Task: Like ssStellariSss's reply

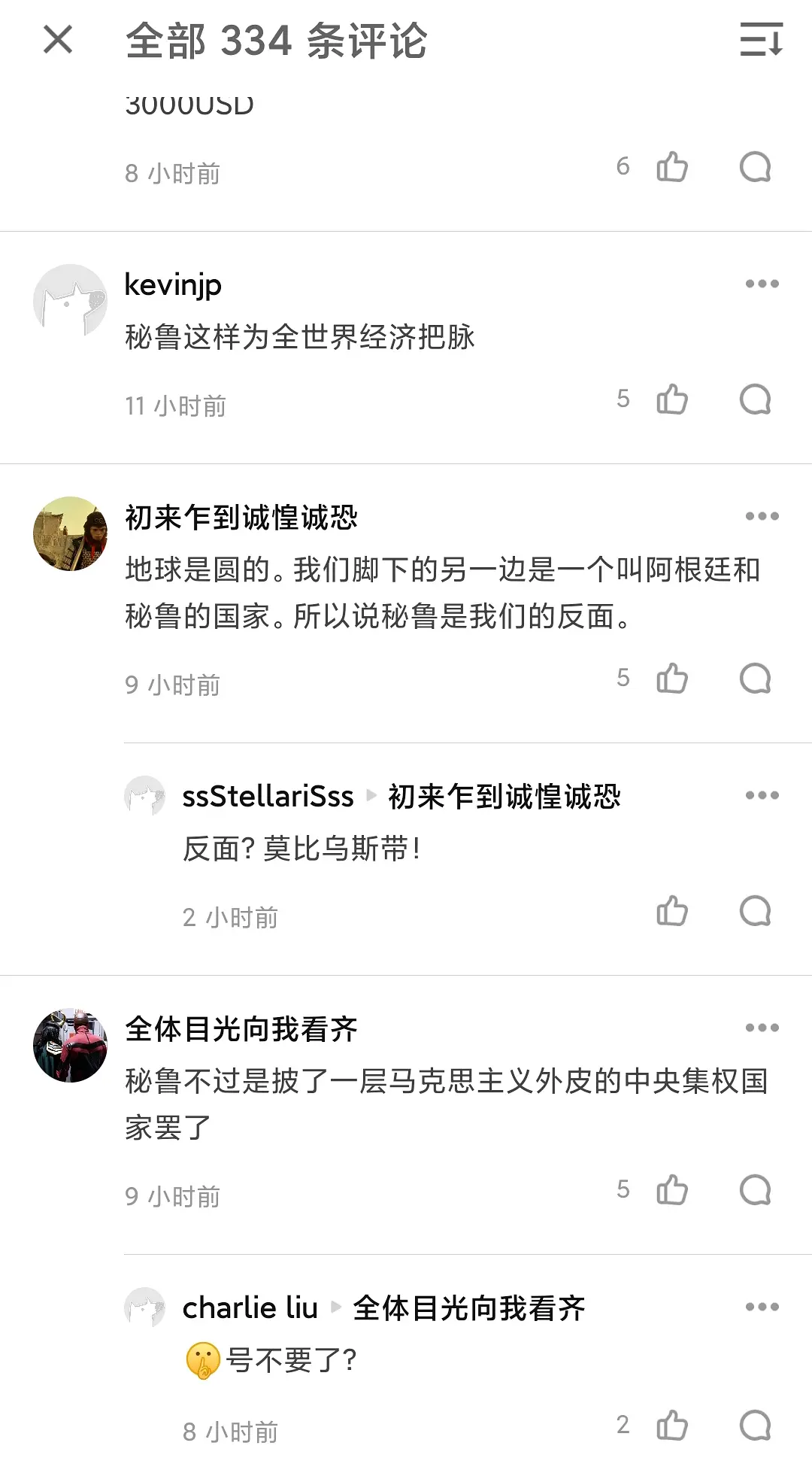Action: tap(671, 911)
